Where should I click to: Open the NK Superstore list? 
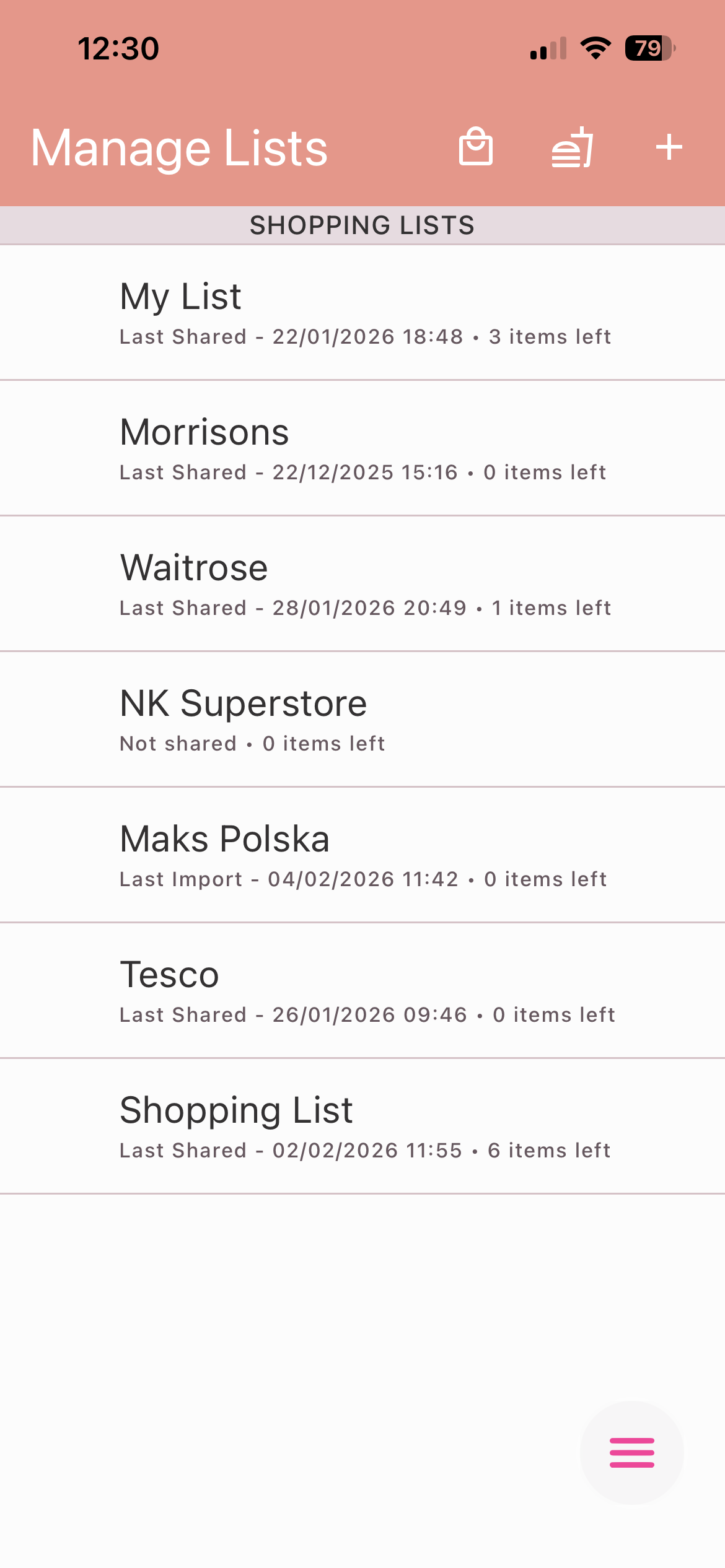[x=362, y=719]
